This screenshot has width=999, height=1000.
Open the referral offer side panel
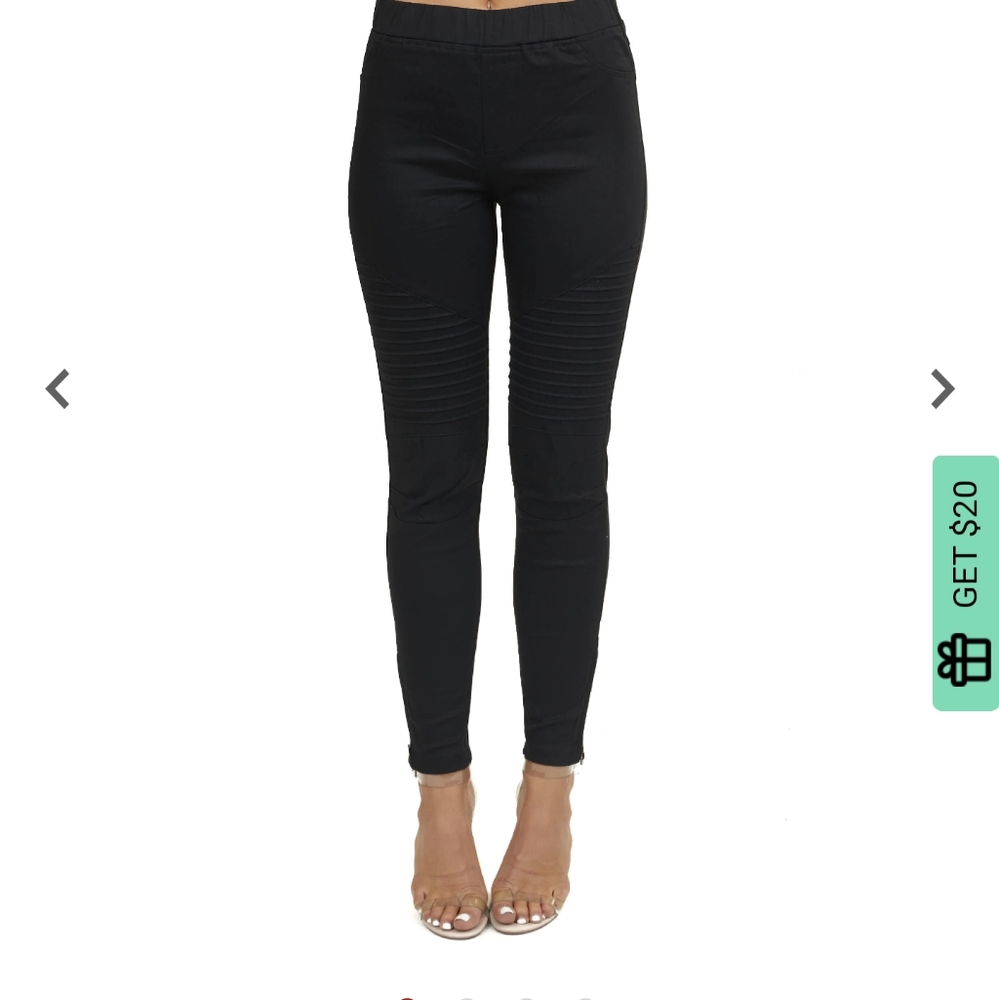tap(965, 585)
